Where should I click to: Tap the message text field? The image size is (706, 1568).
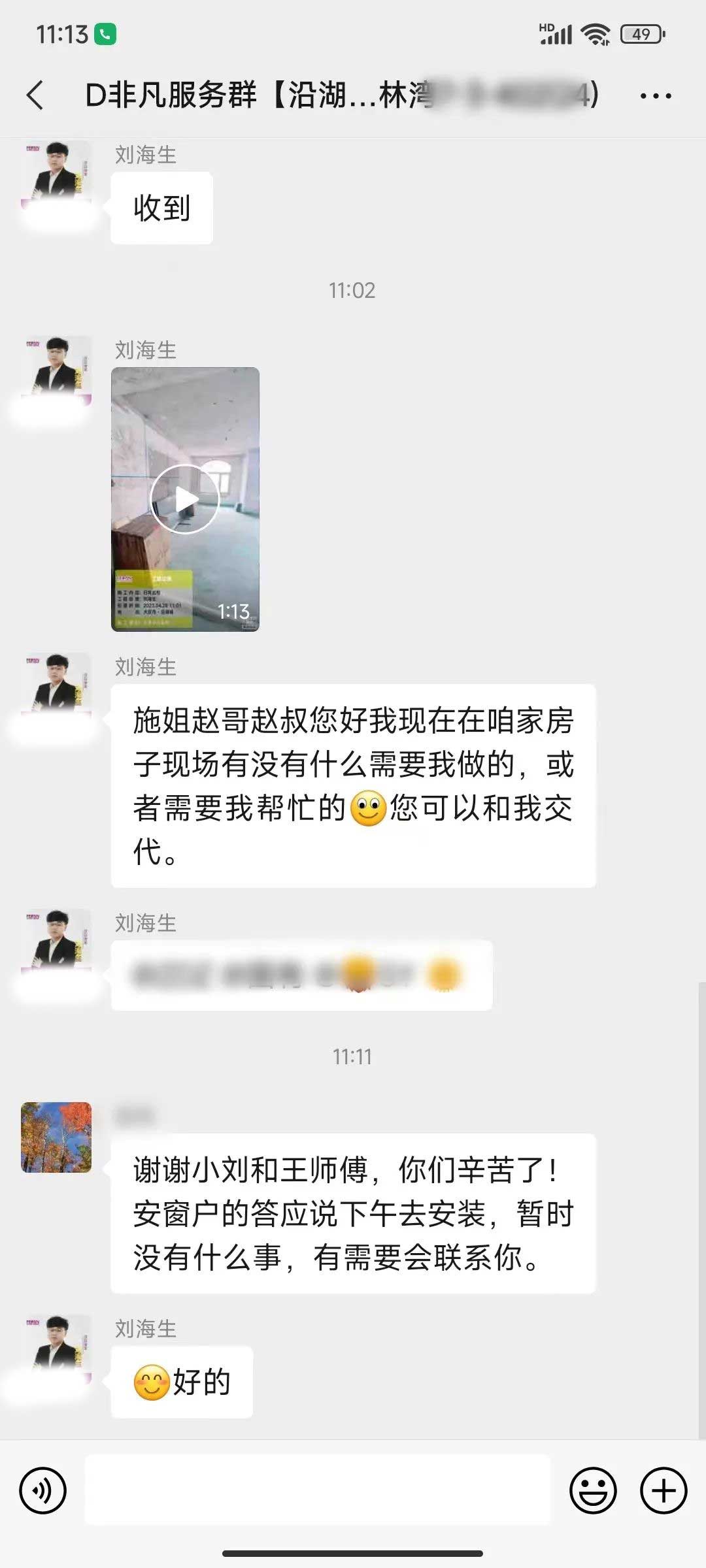(318, 1490)
